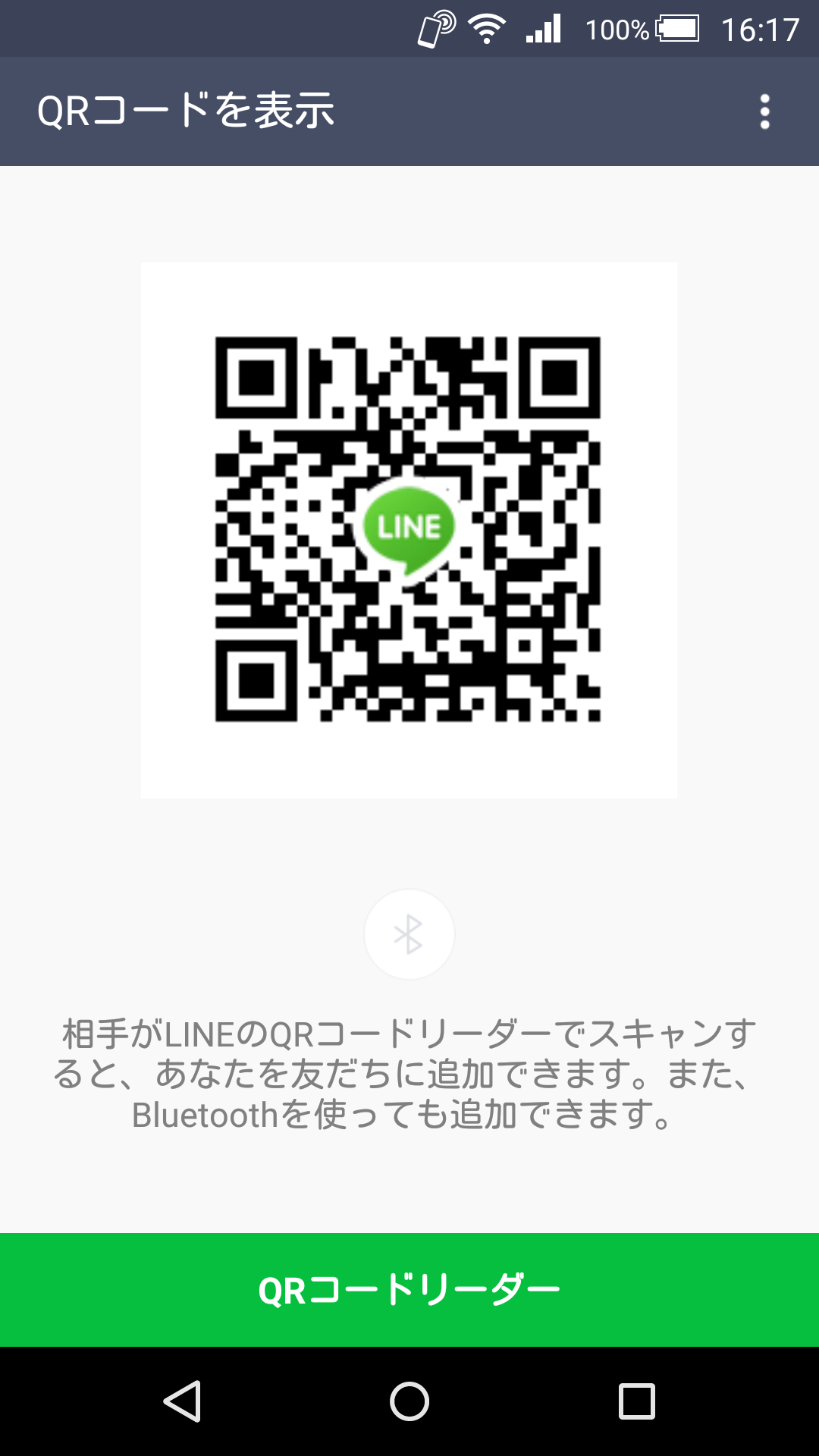Tap the Bluetooth add-friend button

point(409,934)
